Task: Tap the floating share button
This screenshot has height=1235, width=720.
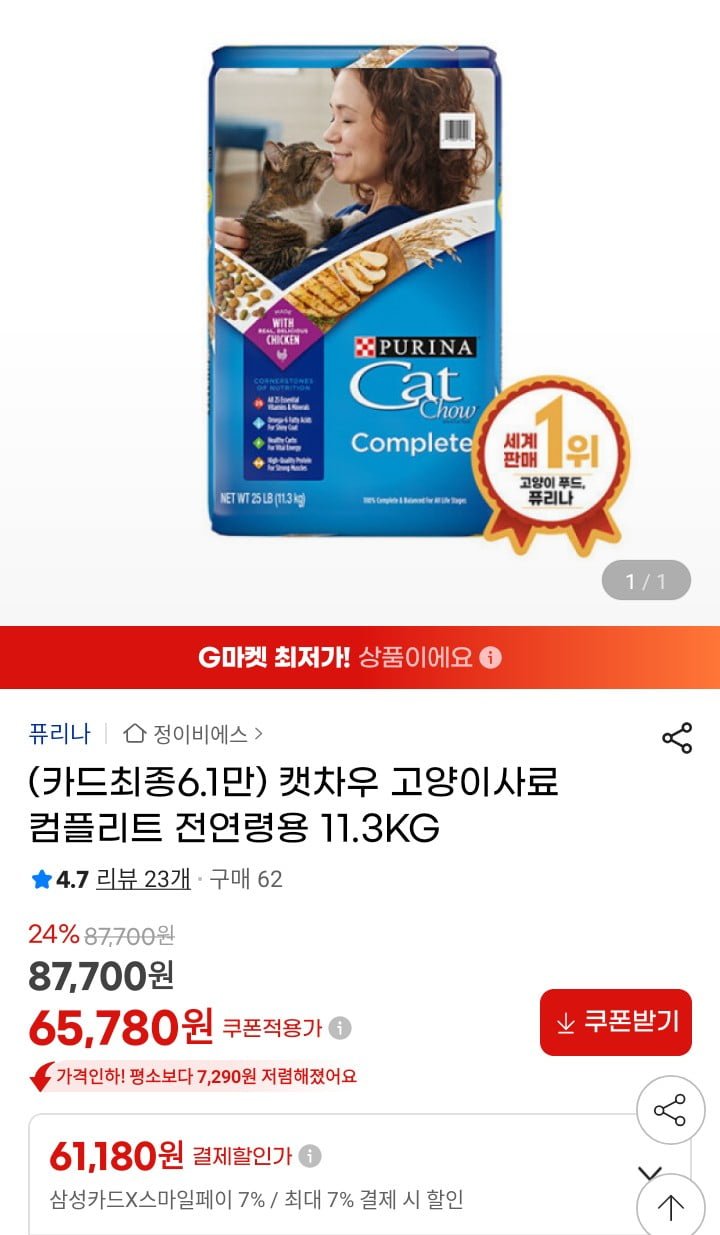Action: pos(670,1110)
